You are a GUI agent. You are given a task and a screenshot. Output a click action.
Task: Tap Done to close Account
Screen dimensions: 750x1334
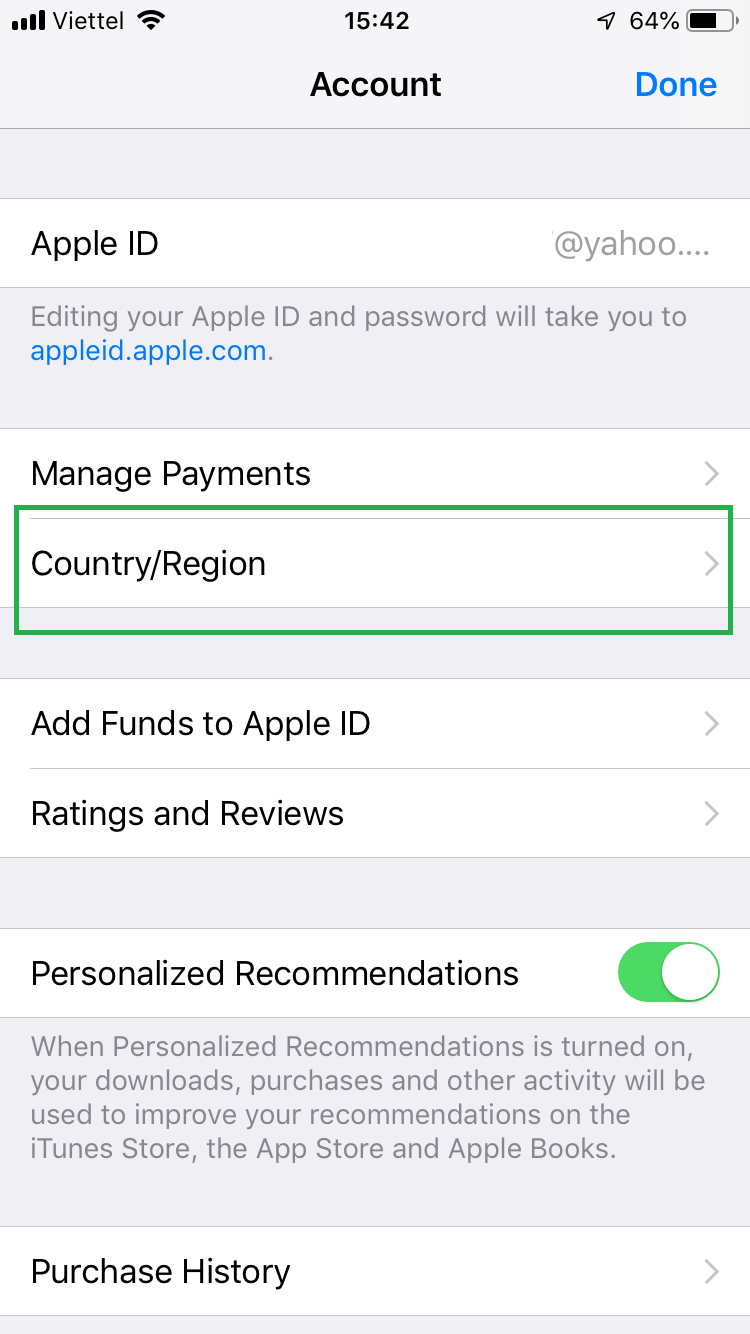[x=675, y=85]
